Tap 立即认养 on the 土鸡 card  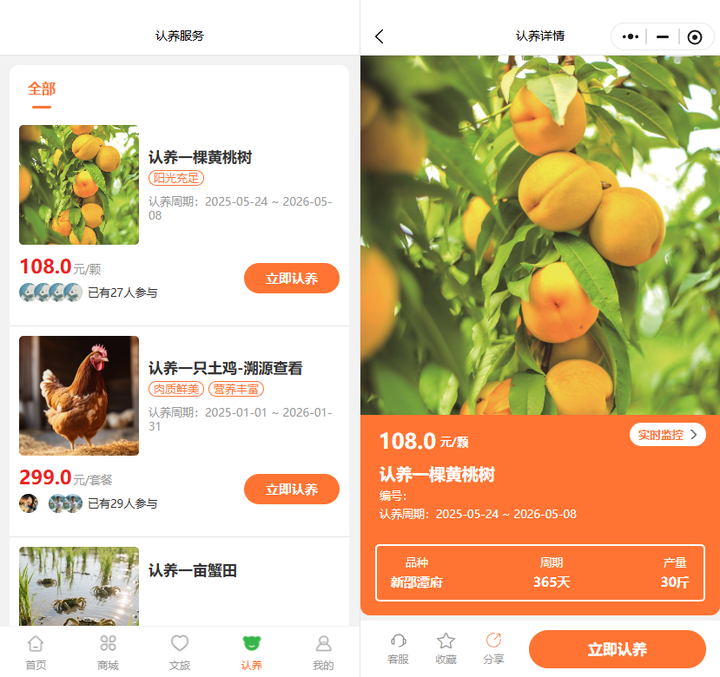(x=291, y=489)
